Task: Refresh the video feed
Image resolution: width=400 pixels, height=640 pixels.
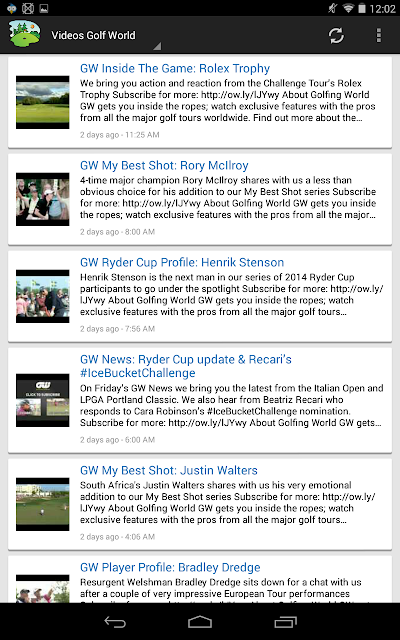Action: (336, 36)
